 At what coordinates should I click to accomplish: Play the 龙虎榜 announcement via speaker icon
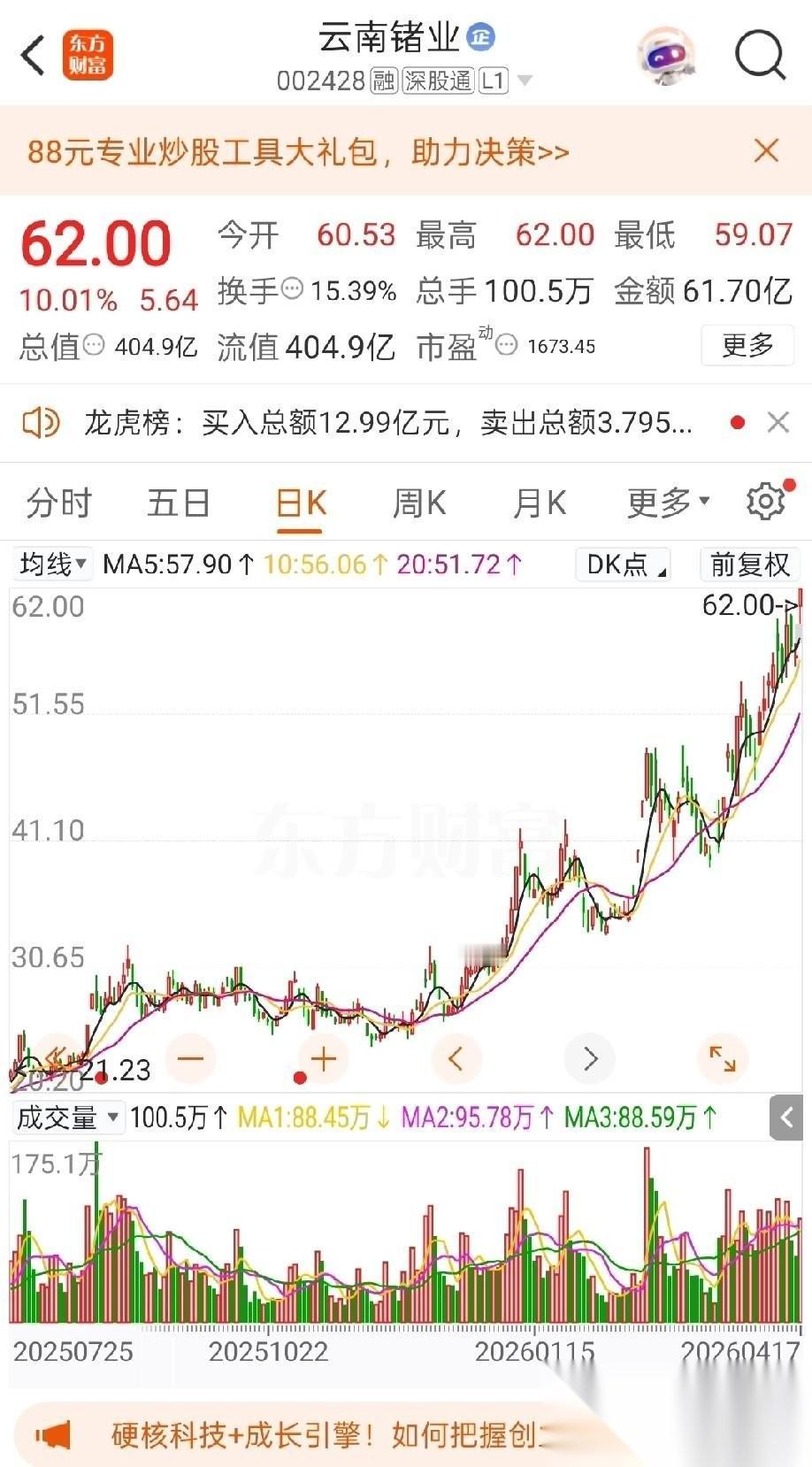tap(41, 422)
